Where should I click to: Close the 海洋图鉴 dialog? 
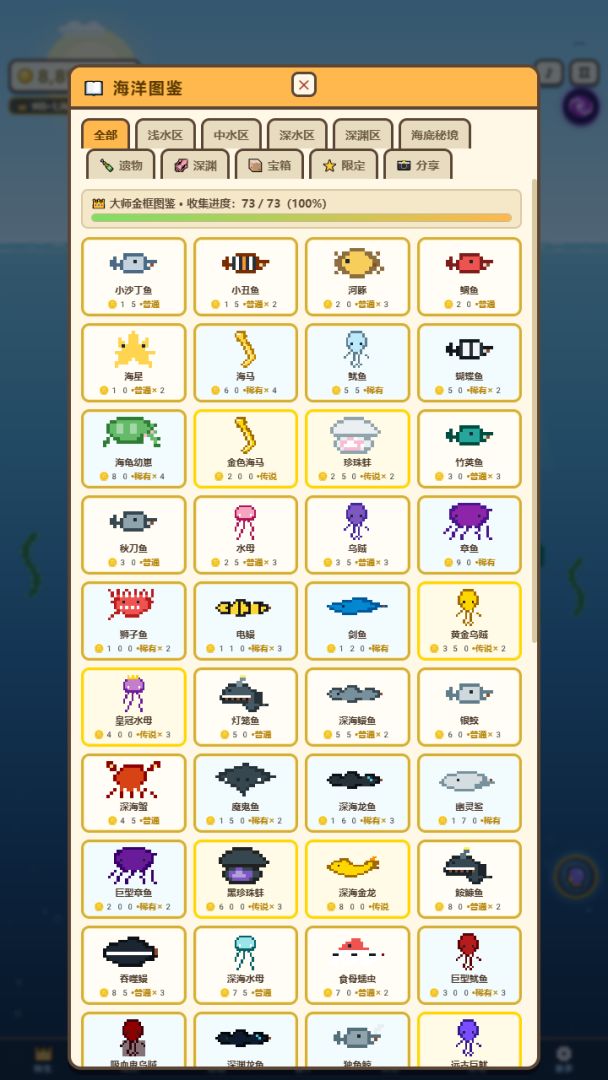pyautogui.click(x=304, y=85)
